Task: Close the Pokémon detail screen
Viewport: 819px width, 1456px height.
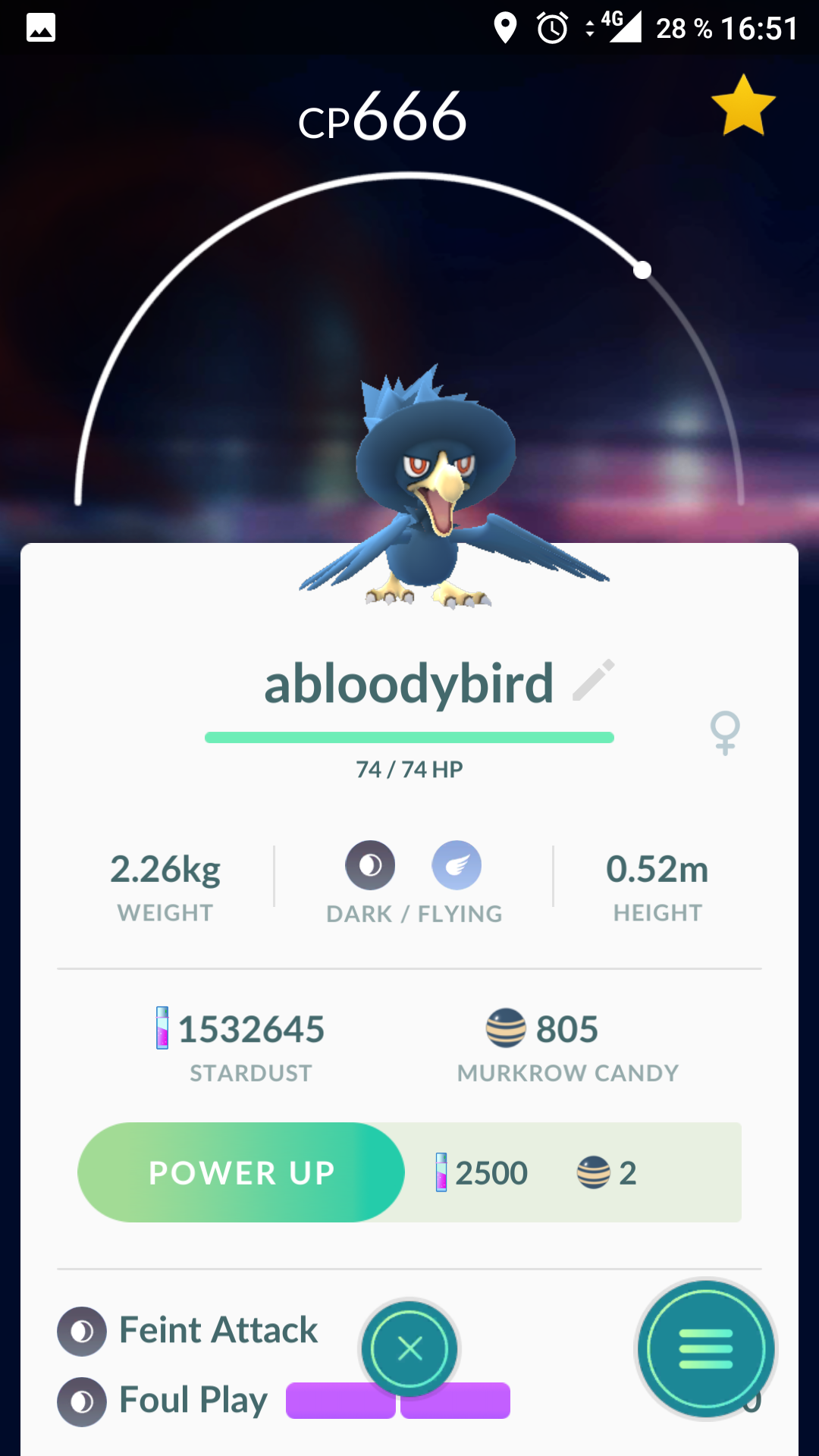Action: [x=409, y=1348]
